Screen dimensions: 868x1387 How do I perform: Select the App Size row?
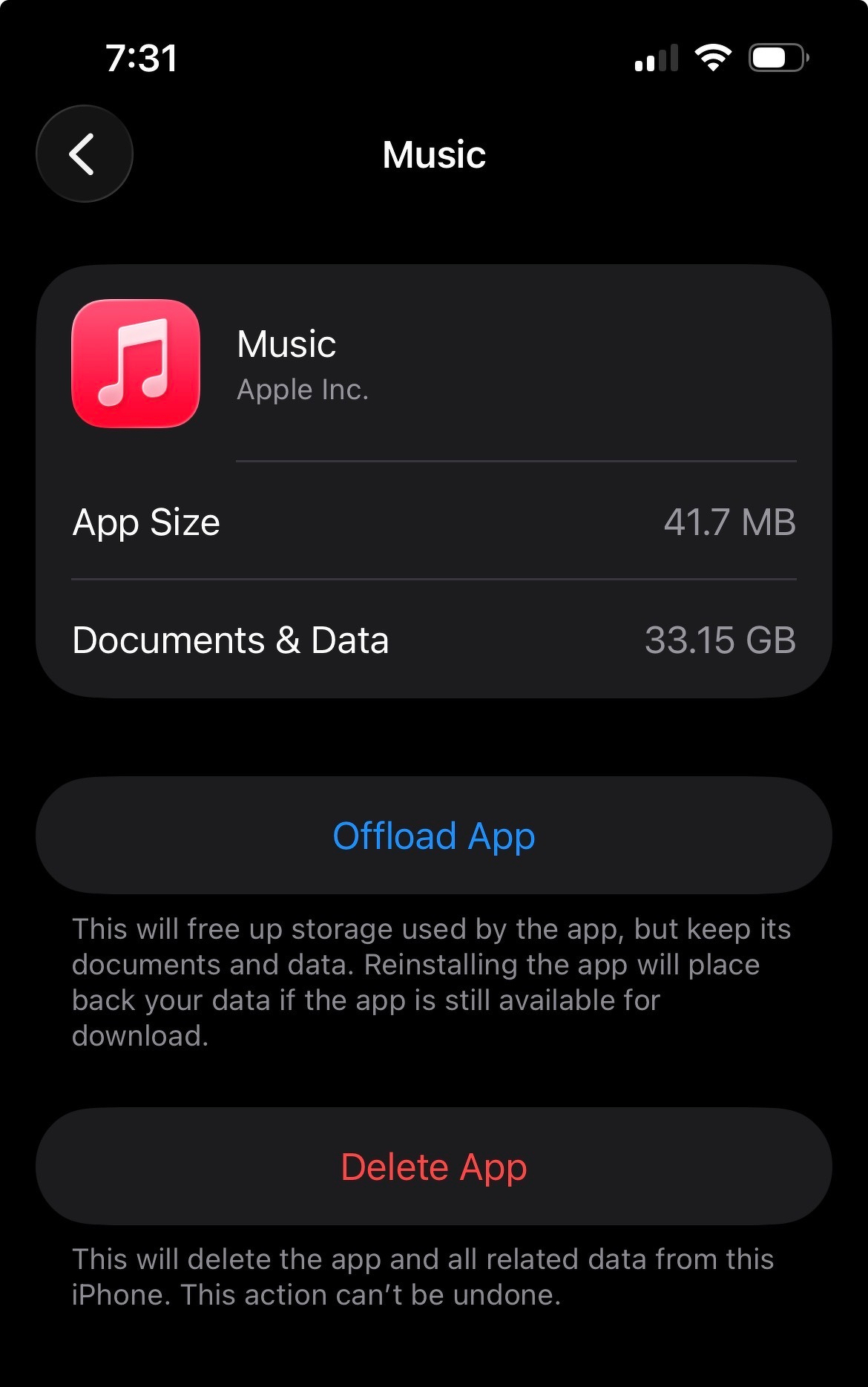[434, 522]
